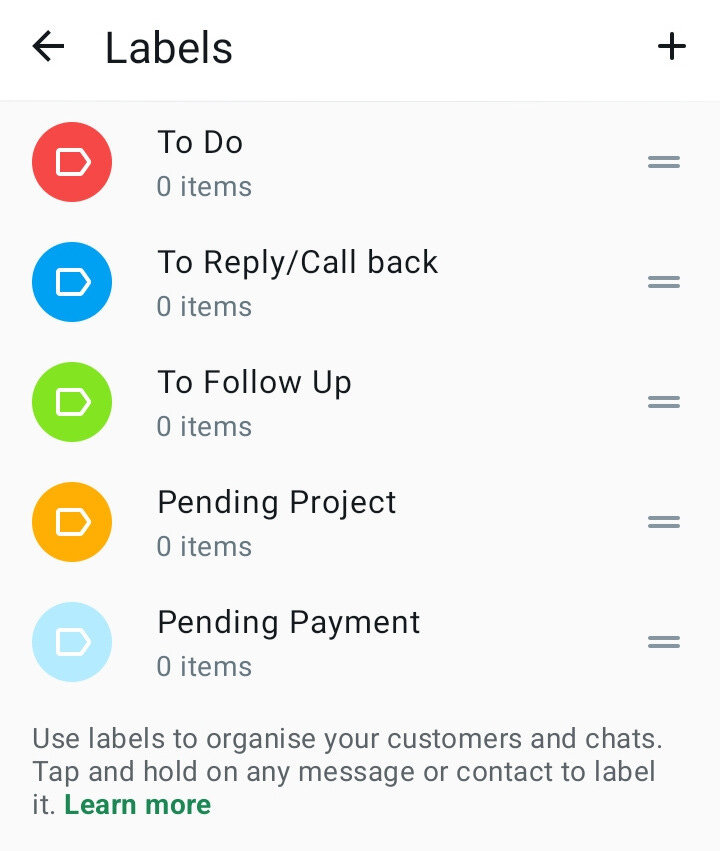Image resolution: width=720 pixels, height=851 pixels.
Task: Tap the Labels screen title
Action: [168, 46]
